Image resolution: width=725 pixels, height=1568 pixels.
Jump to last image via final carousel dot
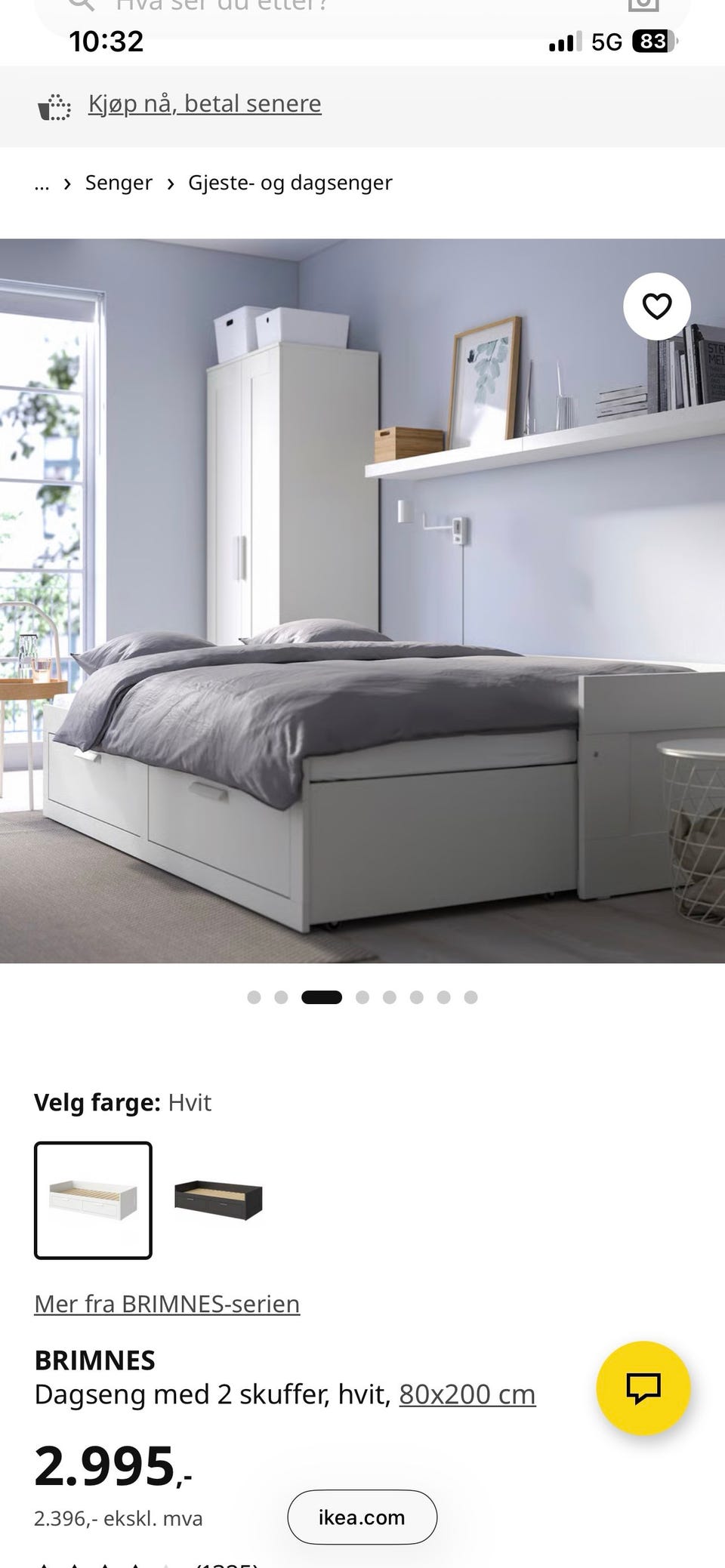[x=470, y=998]
